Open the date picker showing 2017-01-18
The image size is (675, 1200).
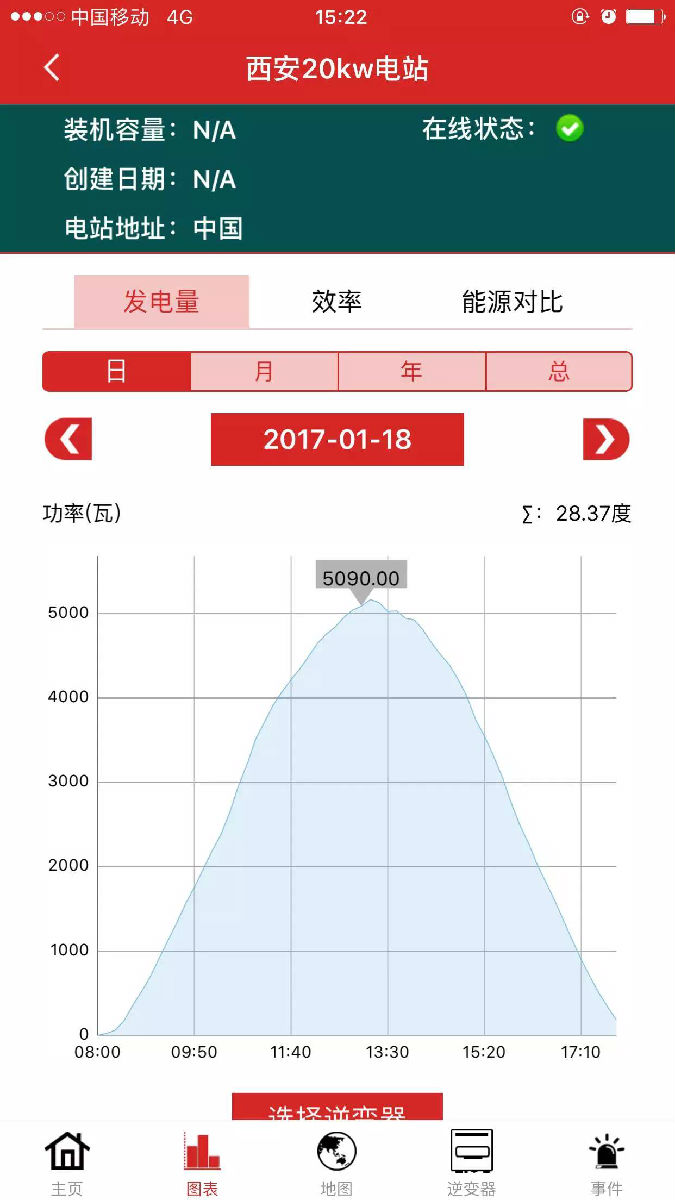pos(337,439)
